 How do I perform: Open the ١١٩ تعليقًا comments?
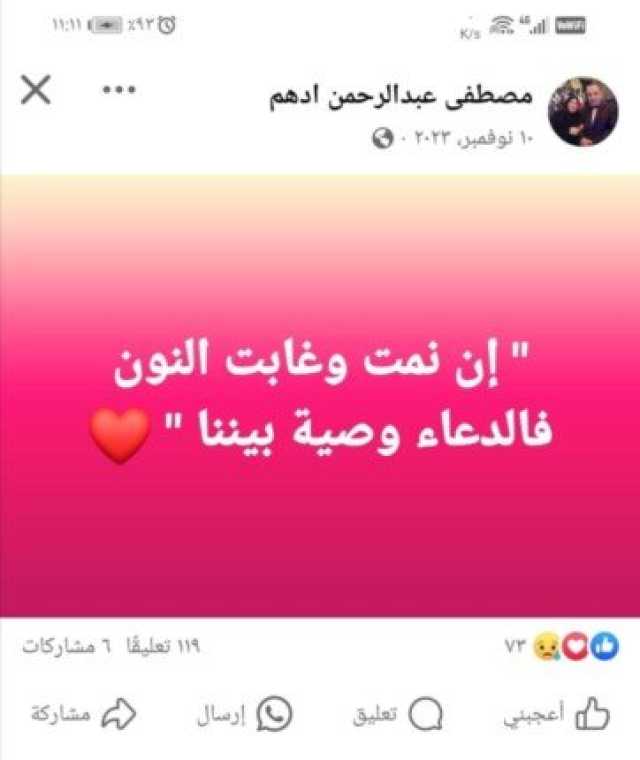tap(160, 647)
